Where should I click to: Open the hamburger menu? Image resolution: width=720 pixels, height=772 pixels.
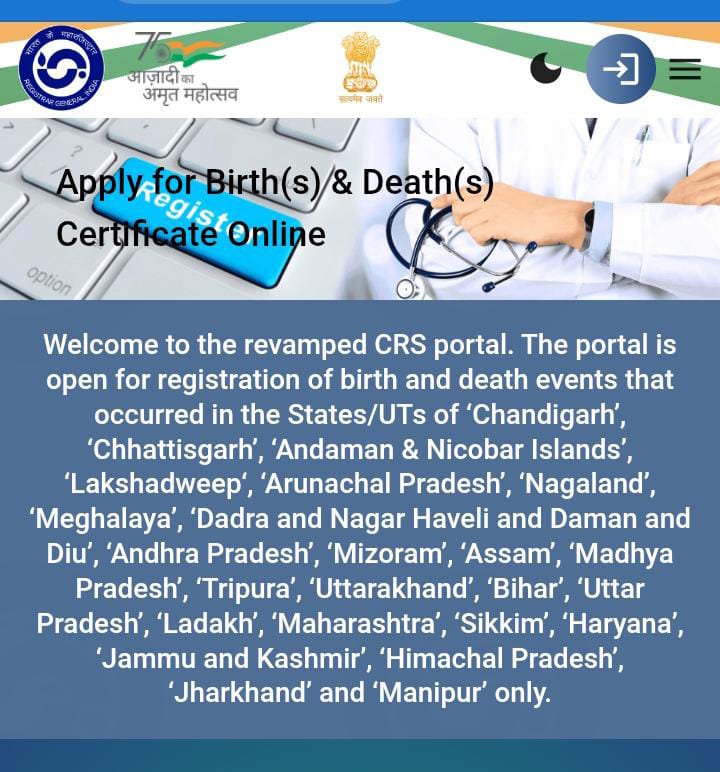point(685,69)
